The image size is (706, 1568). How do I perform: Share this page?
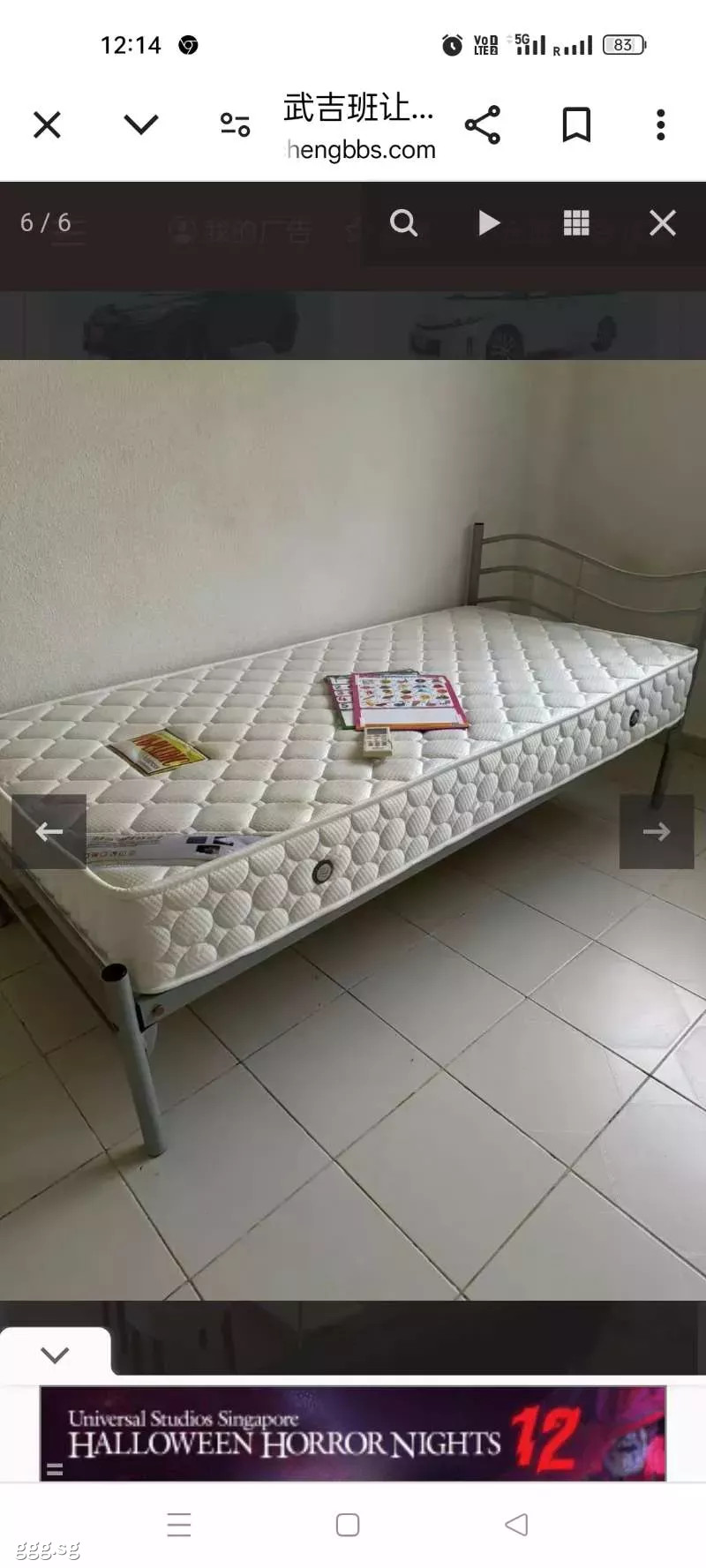pos(482,124)
